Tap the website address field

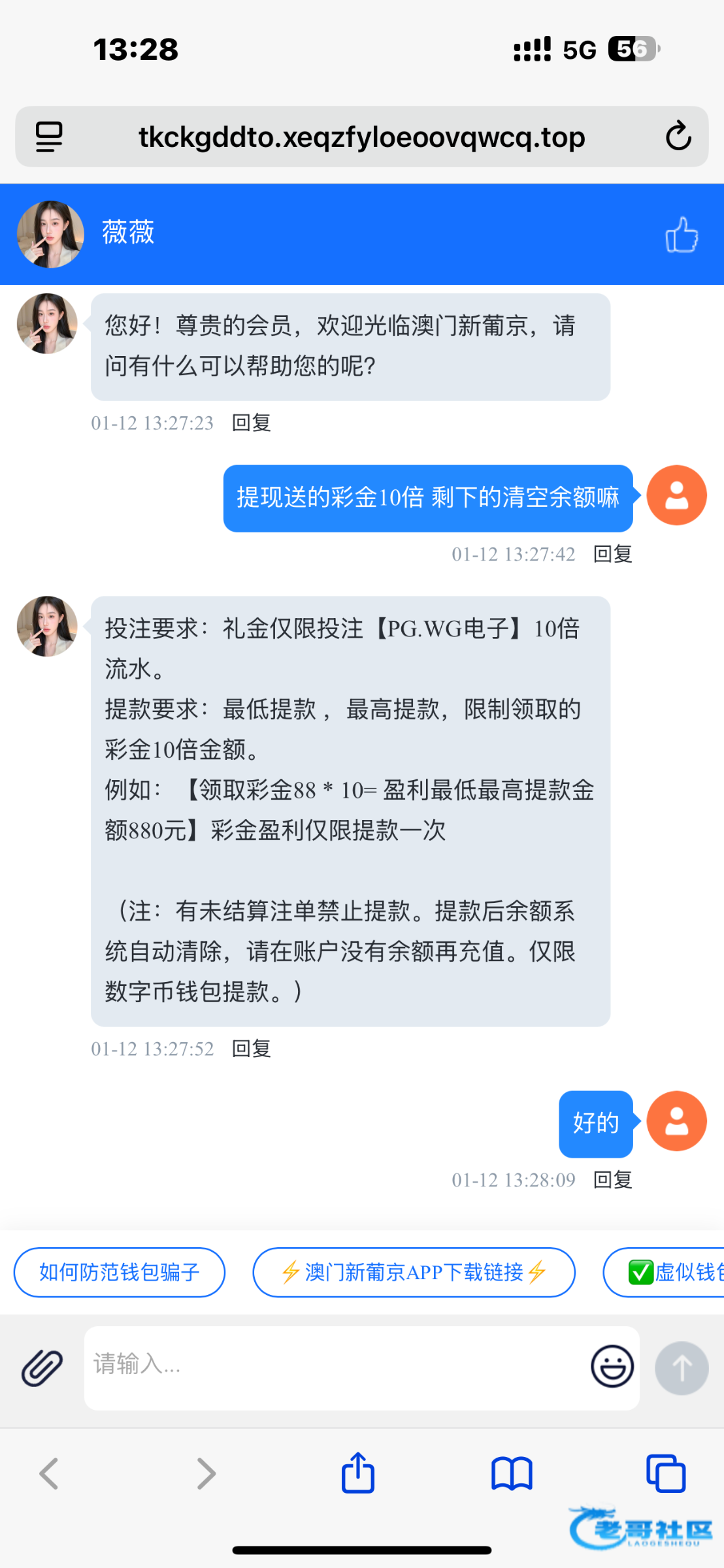click(x=361, y=137)
